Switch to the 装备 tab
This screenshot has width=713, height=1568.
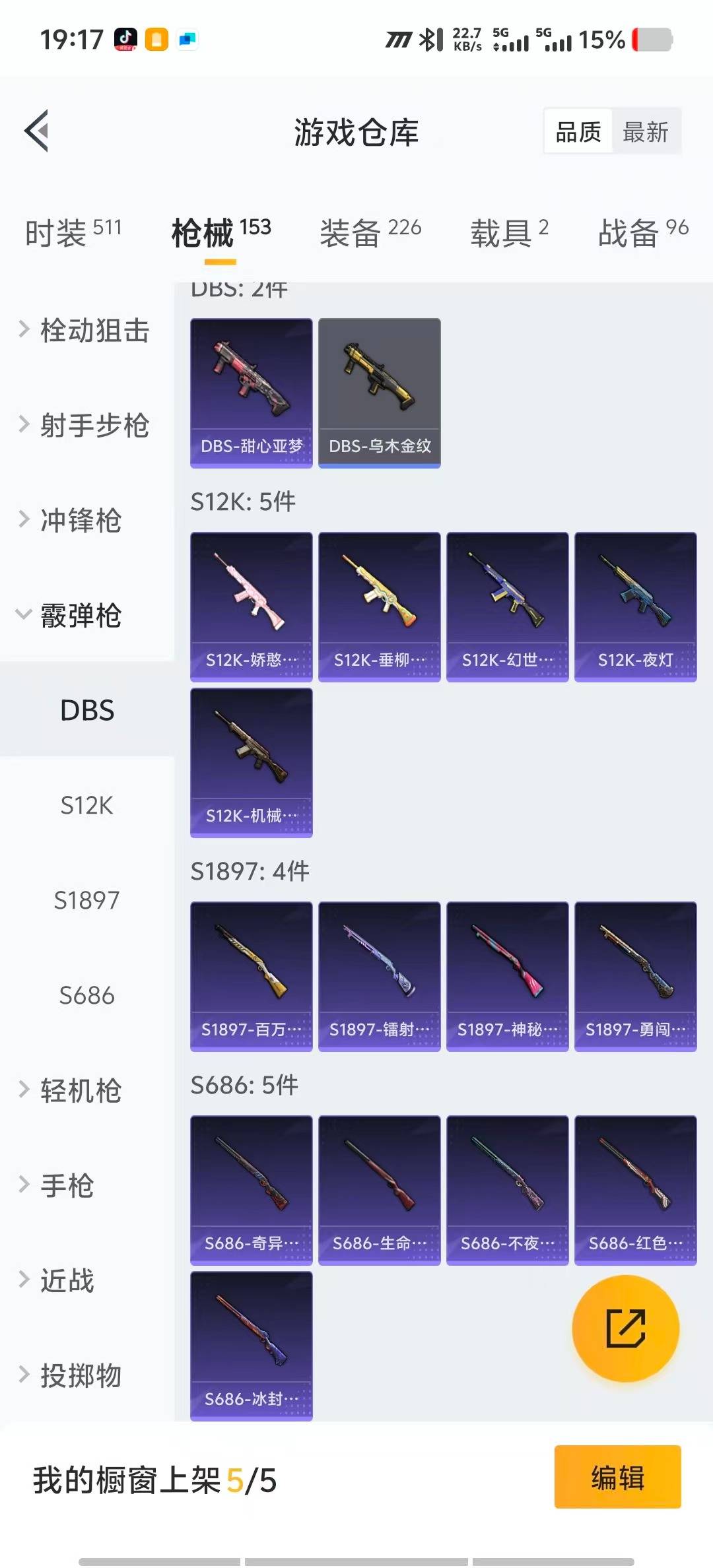pos(351,232)
